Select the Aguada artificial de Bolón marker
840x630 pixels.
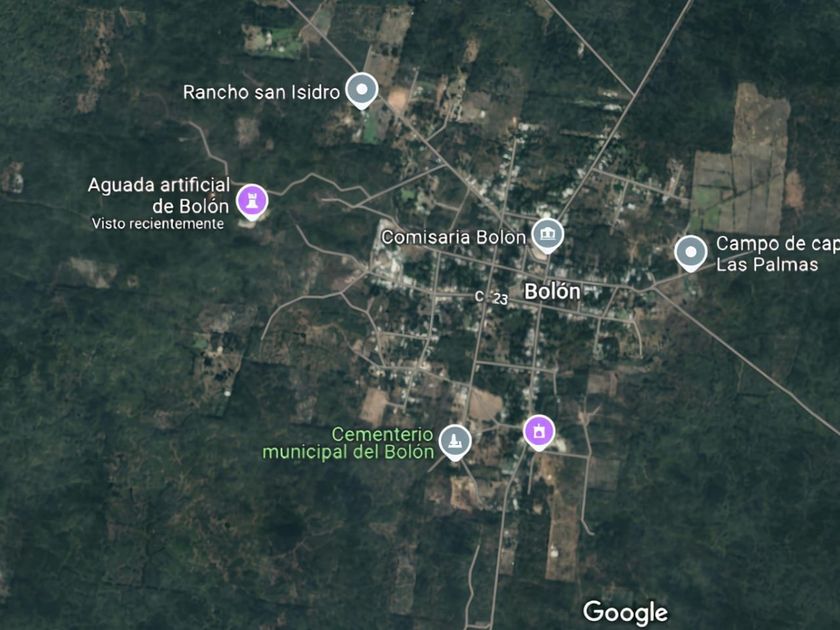pos(252,200)
